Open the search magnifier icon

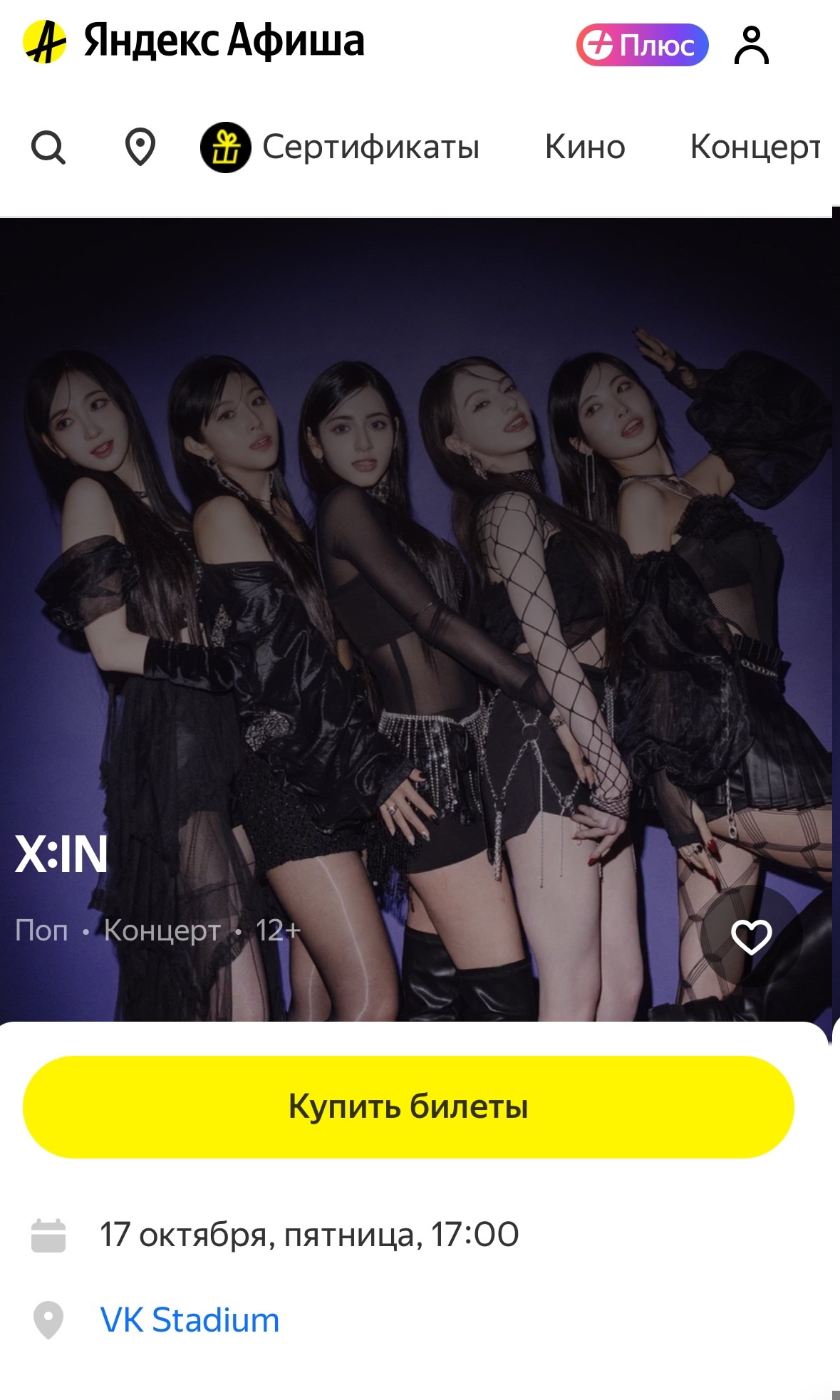(48, 148)
